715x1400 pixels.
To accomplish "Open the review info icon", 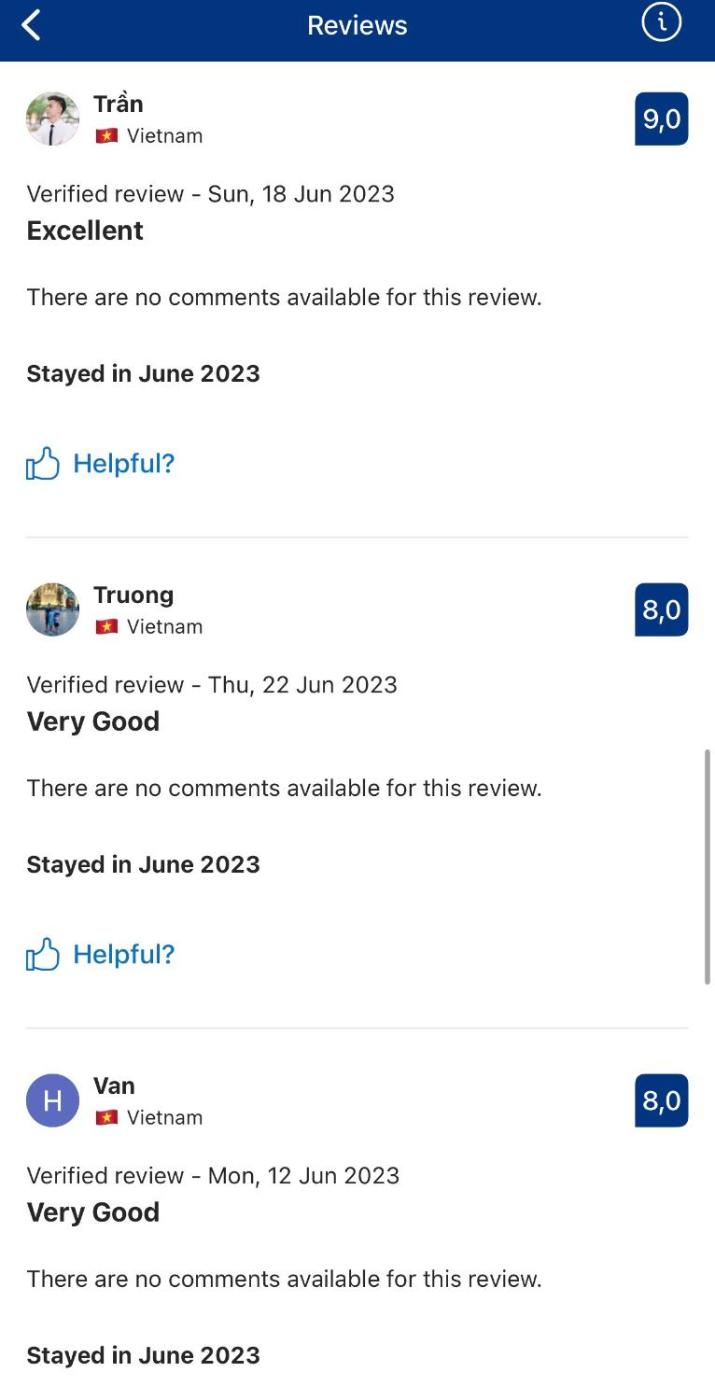I will (660, 23).
